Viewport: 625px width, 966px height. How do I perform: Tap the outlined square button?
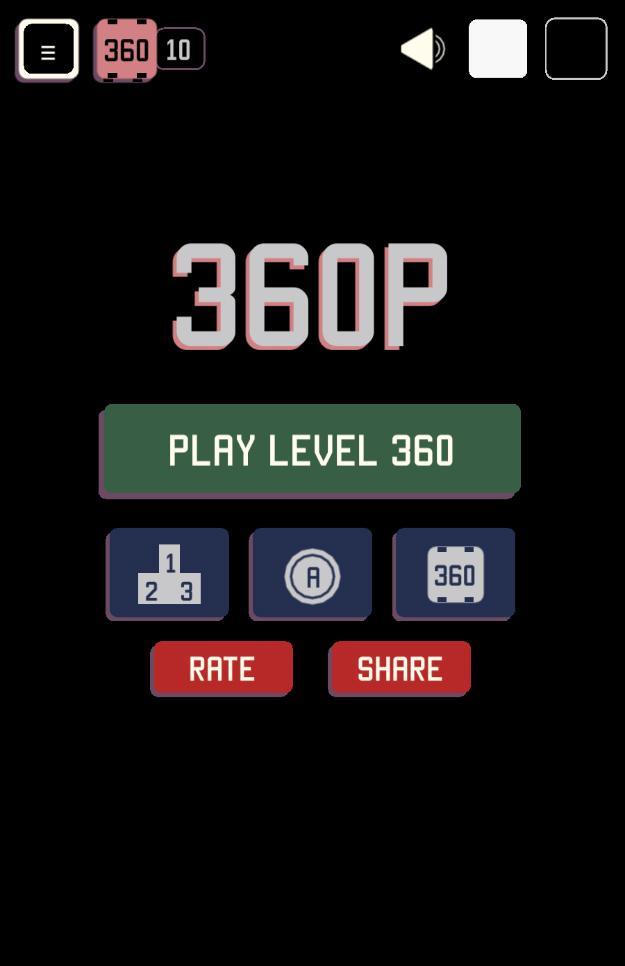tap(576, 49)
